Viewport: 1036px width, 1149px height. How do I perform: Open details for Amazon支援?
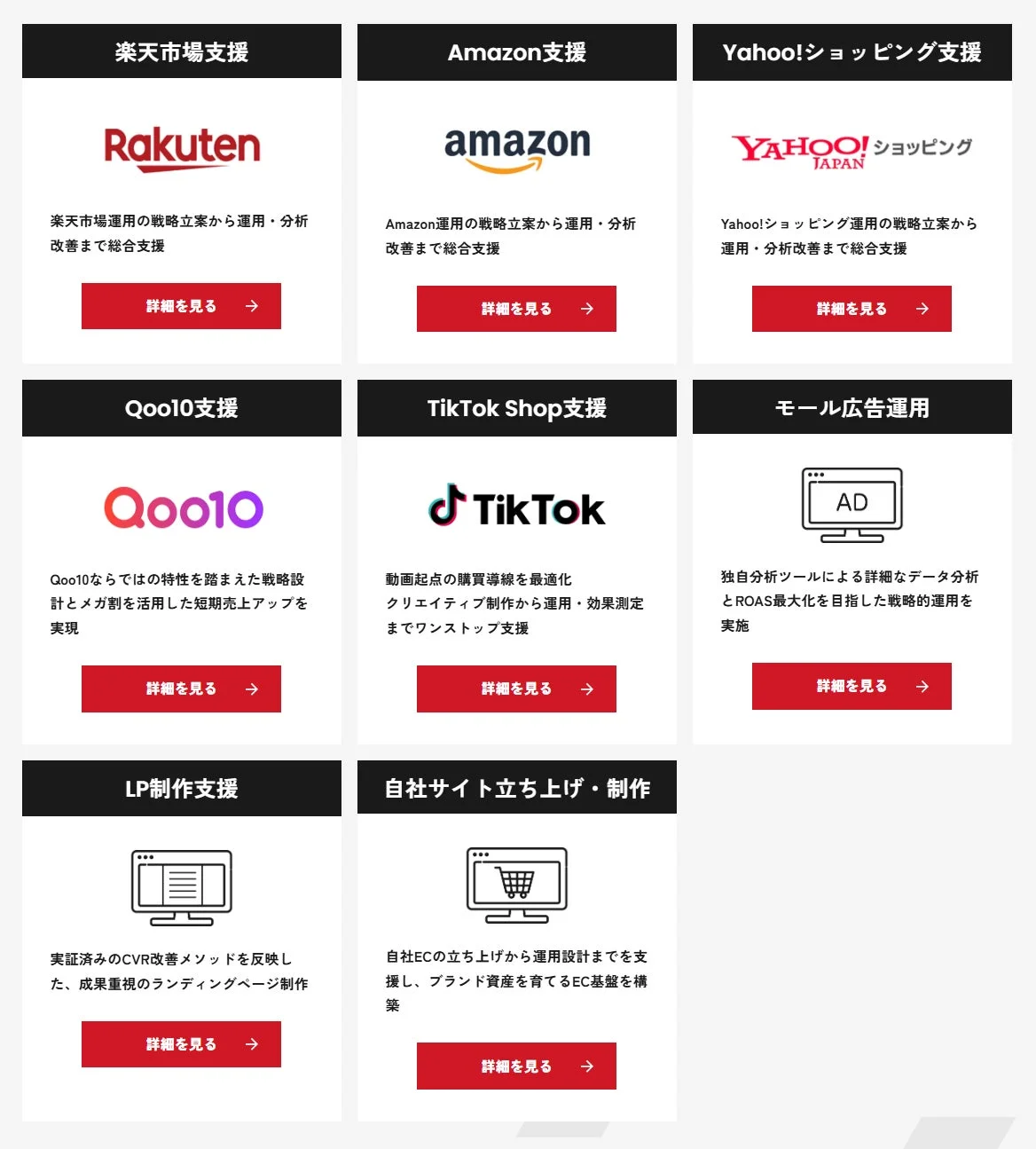(x=516, y=309)
